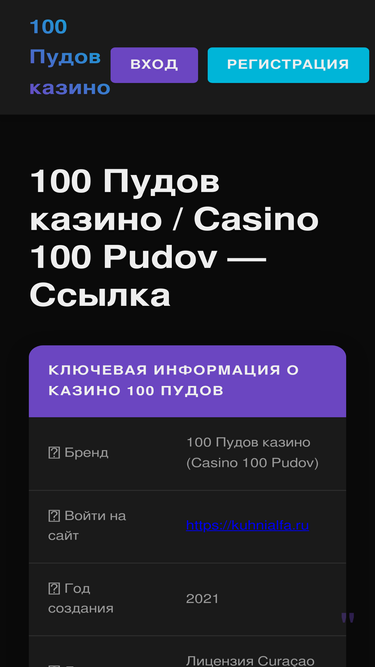Go to the 100 Пудов казино home link
This screenshot has height=667, width=375.
click(70, 57)
